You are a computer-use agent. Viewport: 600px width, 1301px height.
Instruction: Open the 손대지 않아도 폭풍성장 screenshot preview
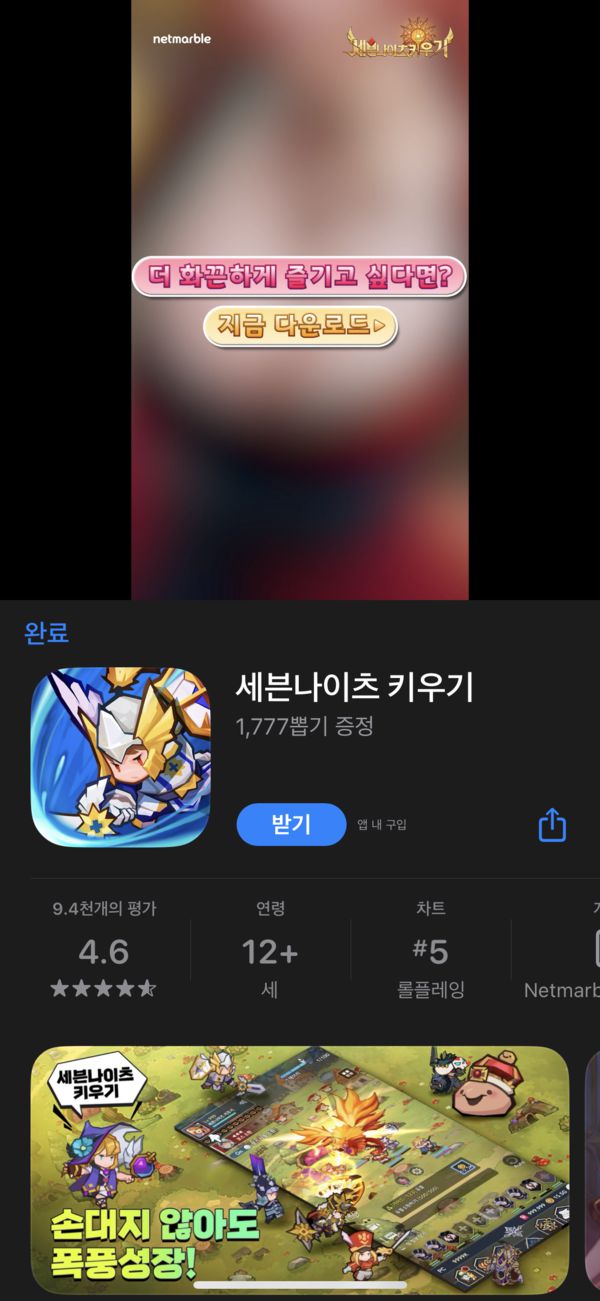pos(300,1170)
